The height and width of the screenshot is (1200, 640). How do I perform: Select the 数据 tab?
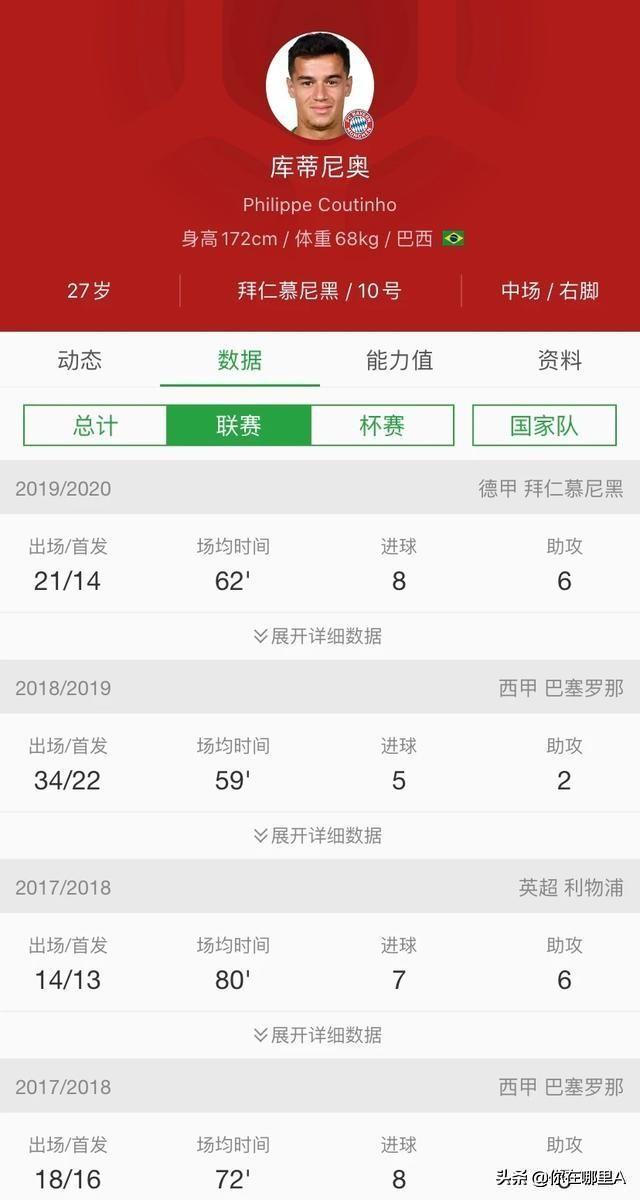tap(240, 360)
